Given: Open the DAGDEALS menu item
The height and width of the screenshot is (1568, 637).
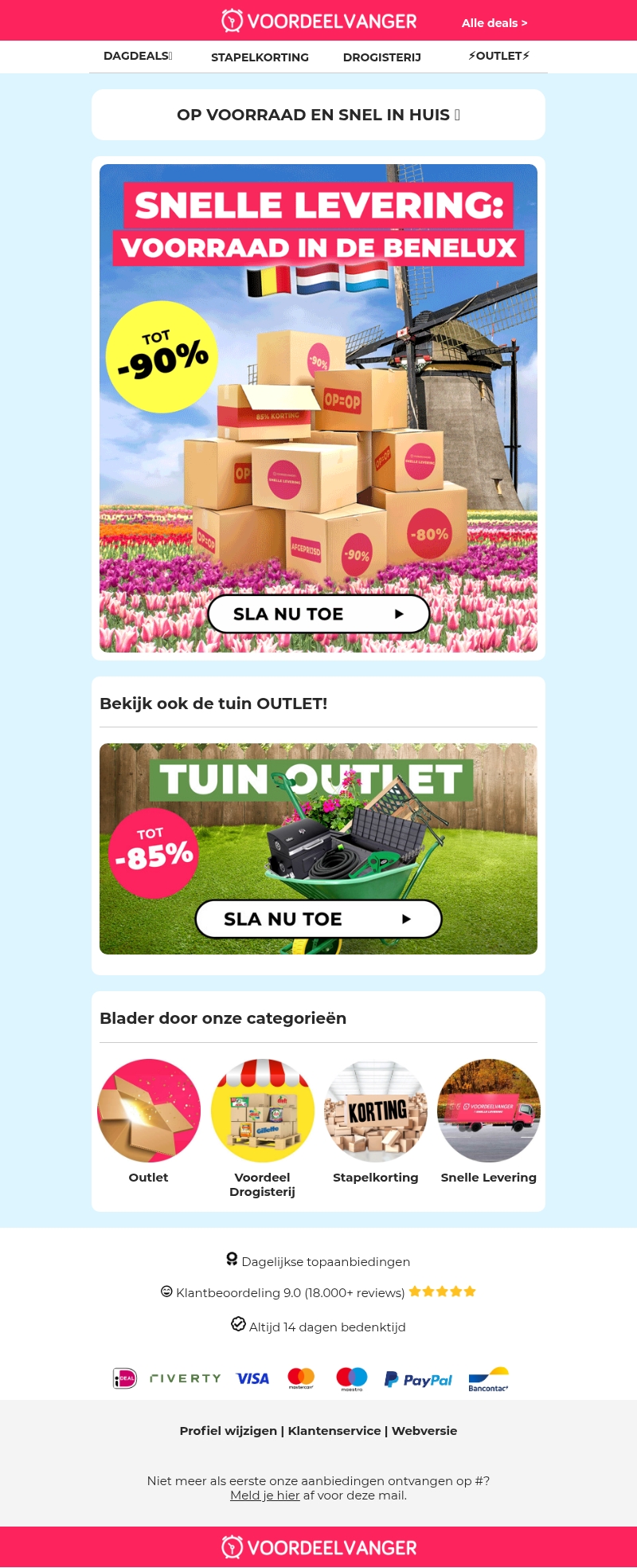Looking at the screenshot, I should (x=137, y=56).
